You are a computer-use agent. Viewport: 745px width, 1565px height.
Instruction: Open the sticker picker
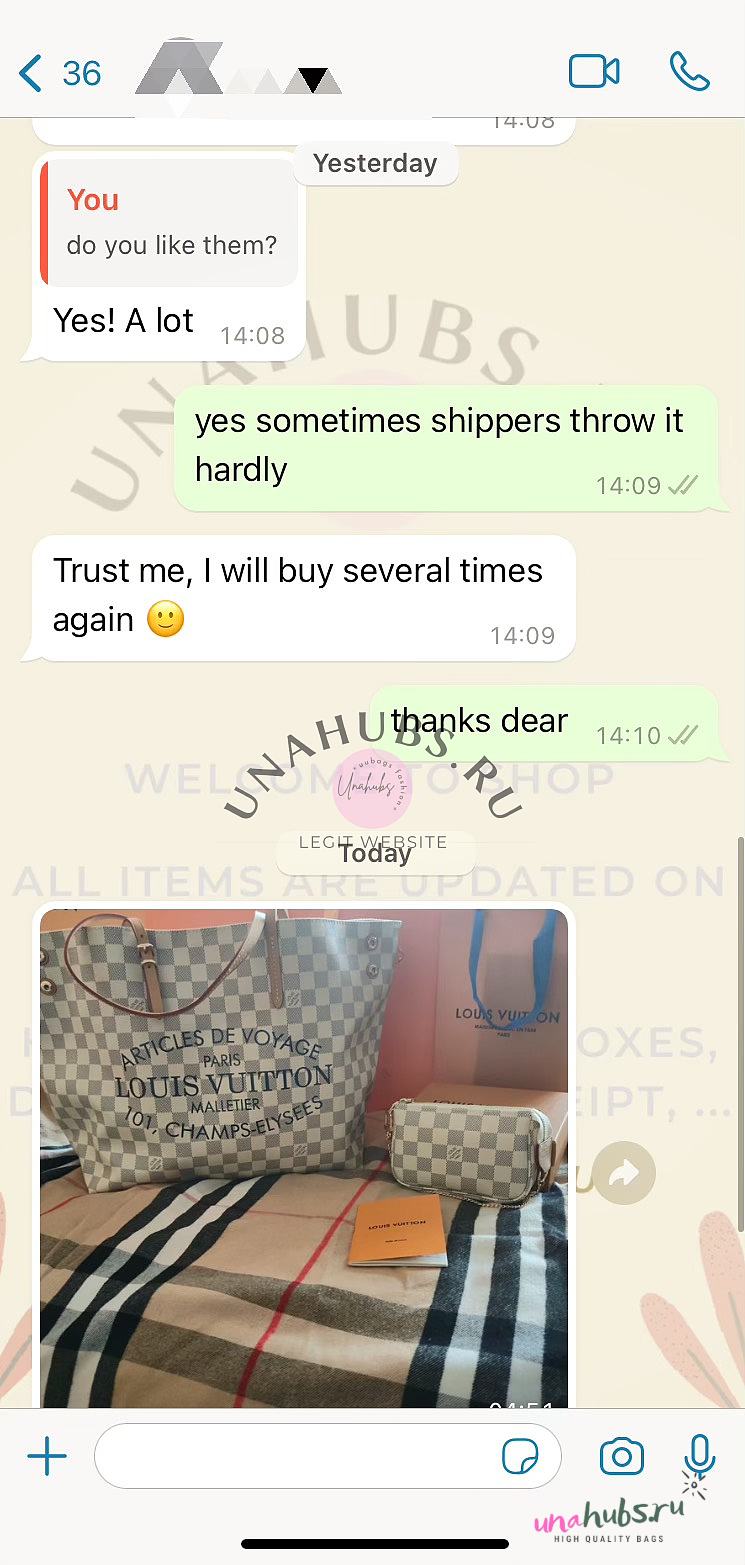(x=520, y=1458)
